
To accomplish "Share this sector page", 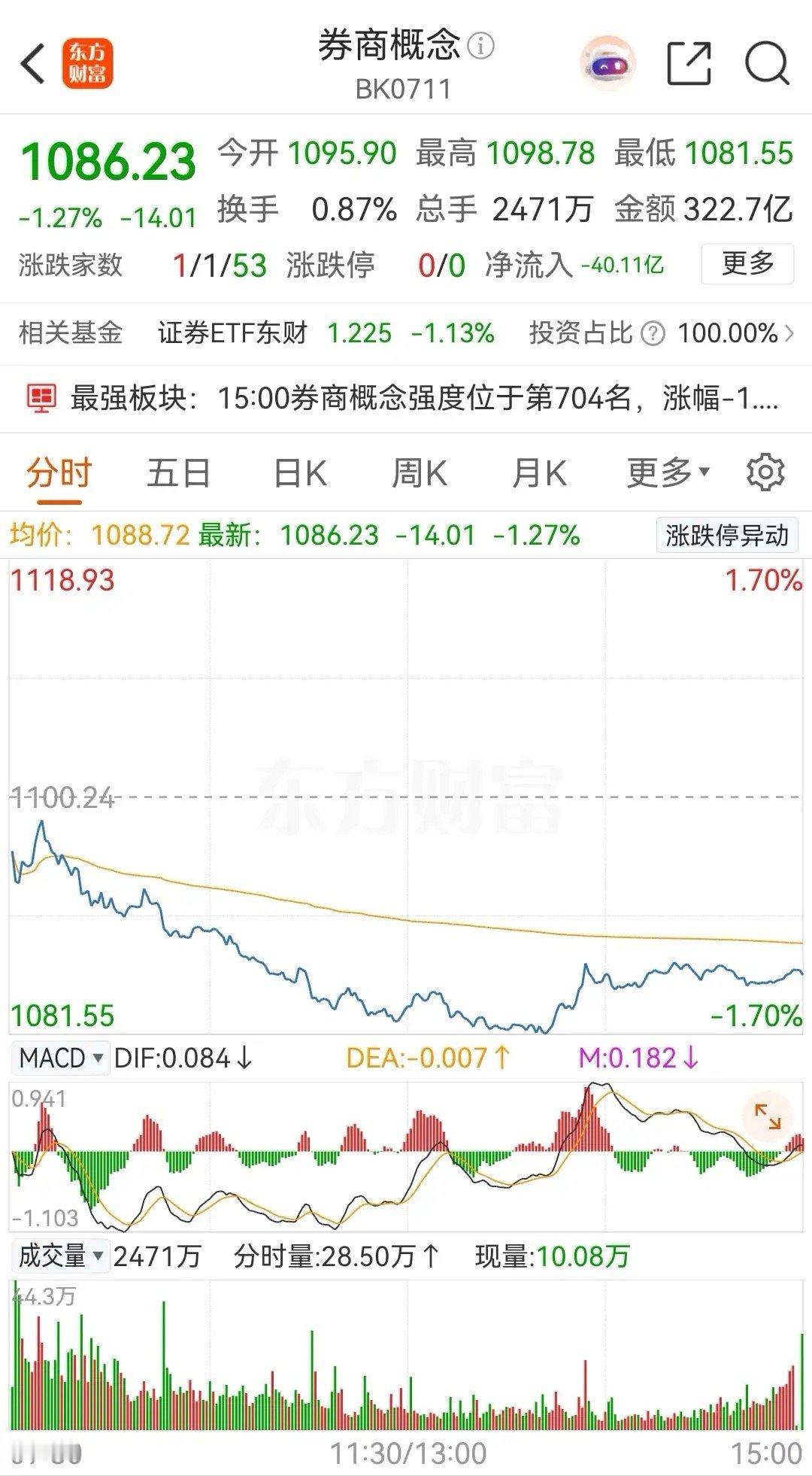I will [689, 64].
